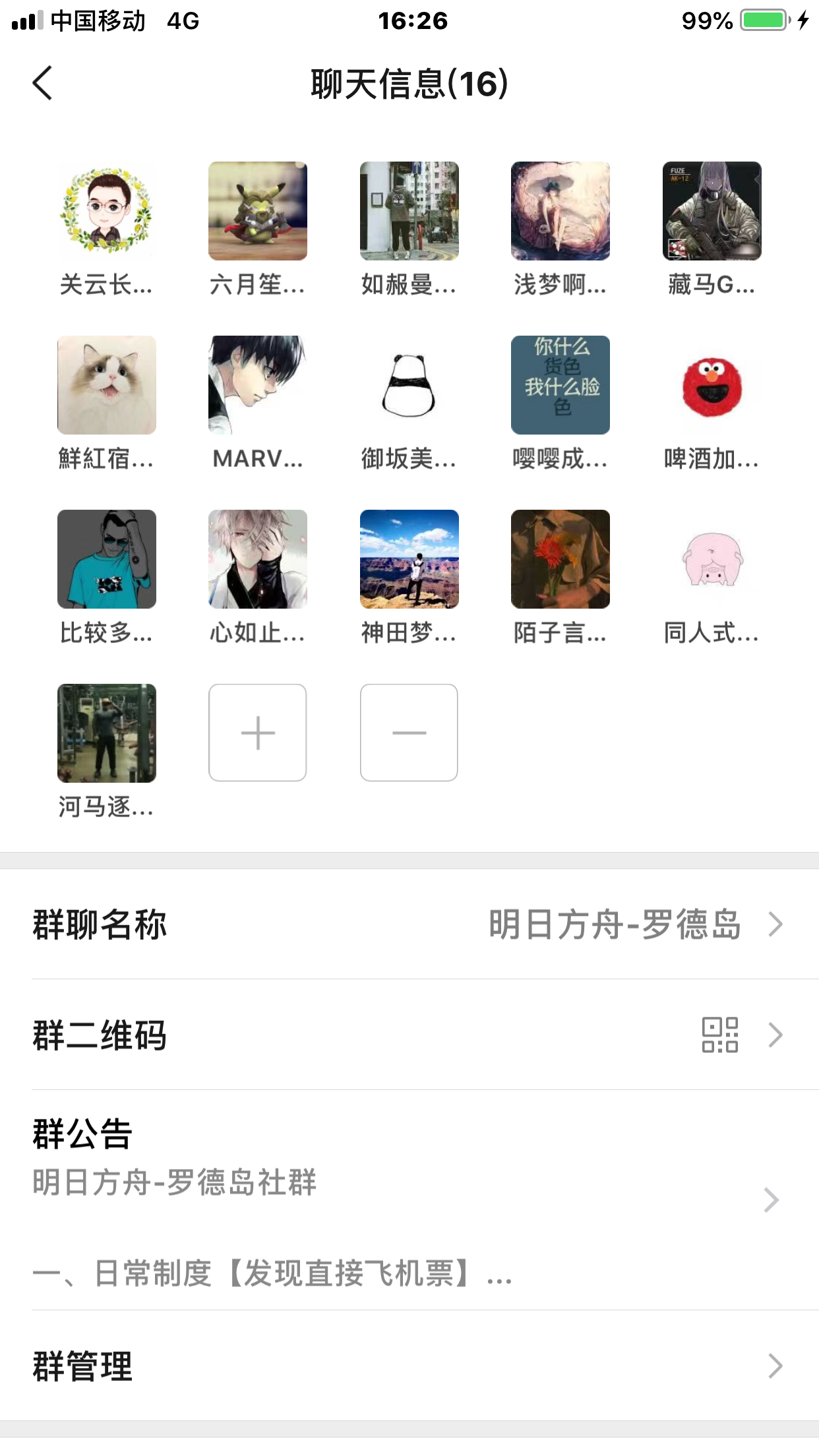Show the group QR code 群二维码
The height and width of the screenshot is (1456, 819).
point(409,1035)
